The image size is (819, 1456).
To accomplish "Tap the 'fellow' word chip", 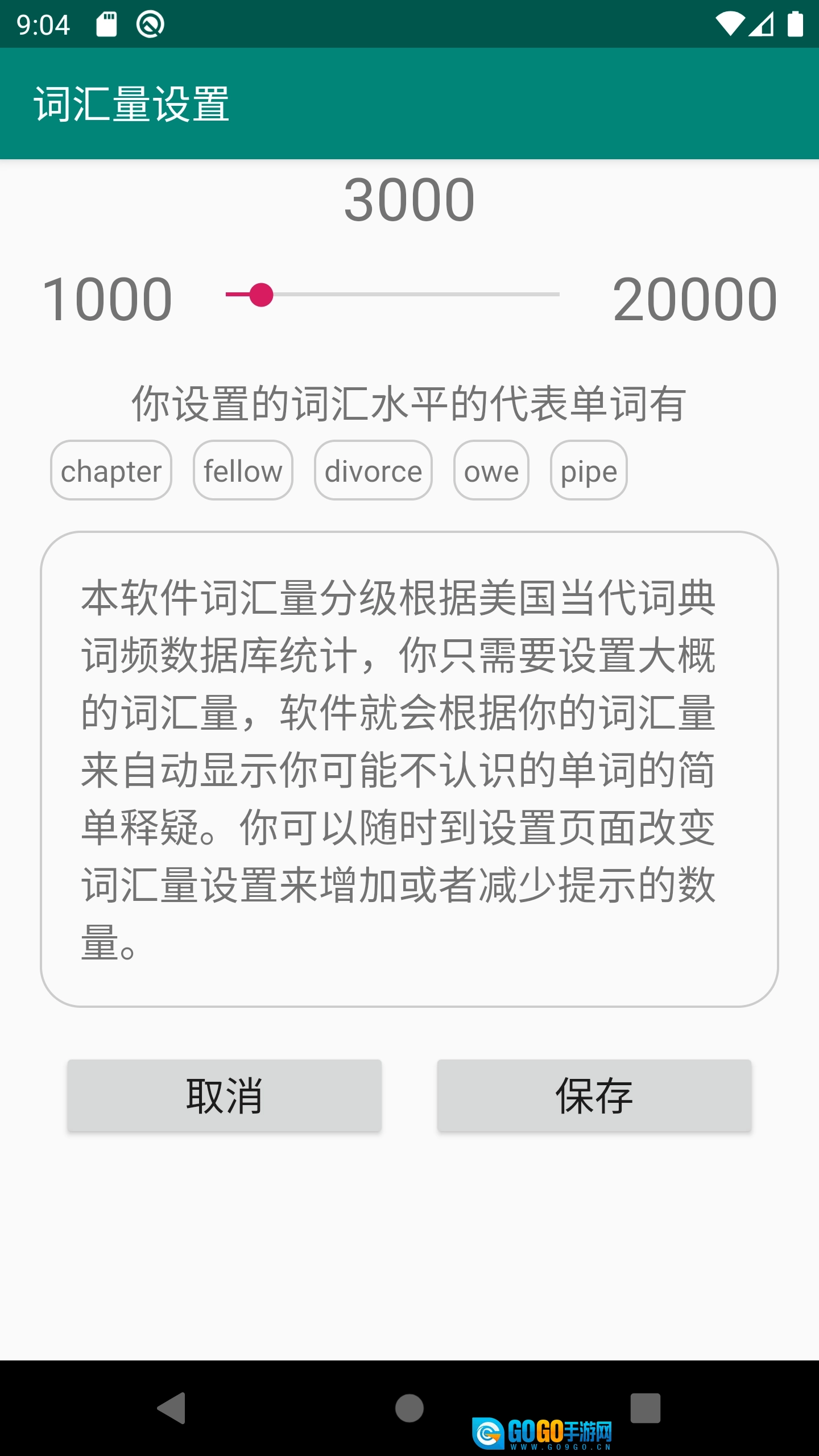I will (x=243, y=471).
